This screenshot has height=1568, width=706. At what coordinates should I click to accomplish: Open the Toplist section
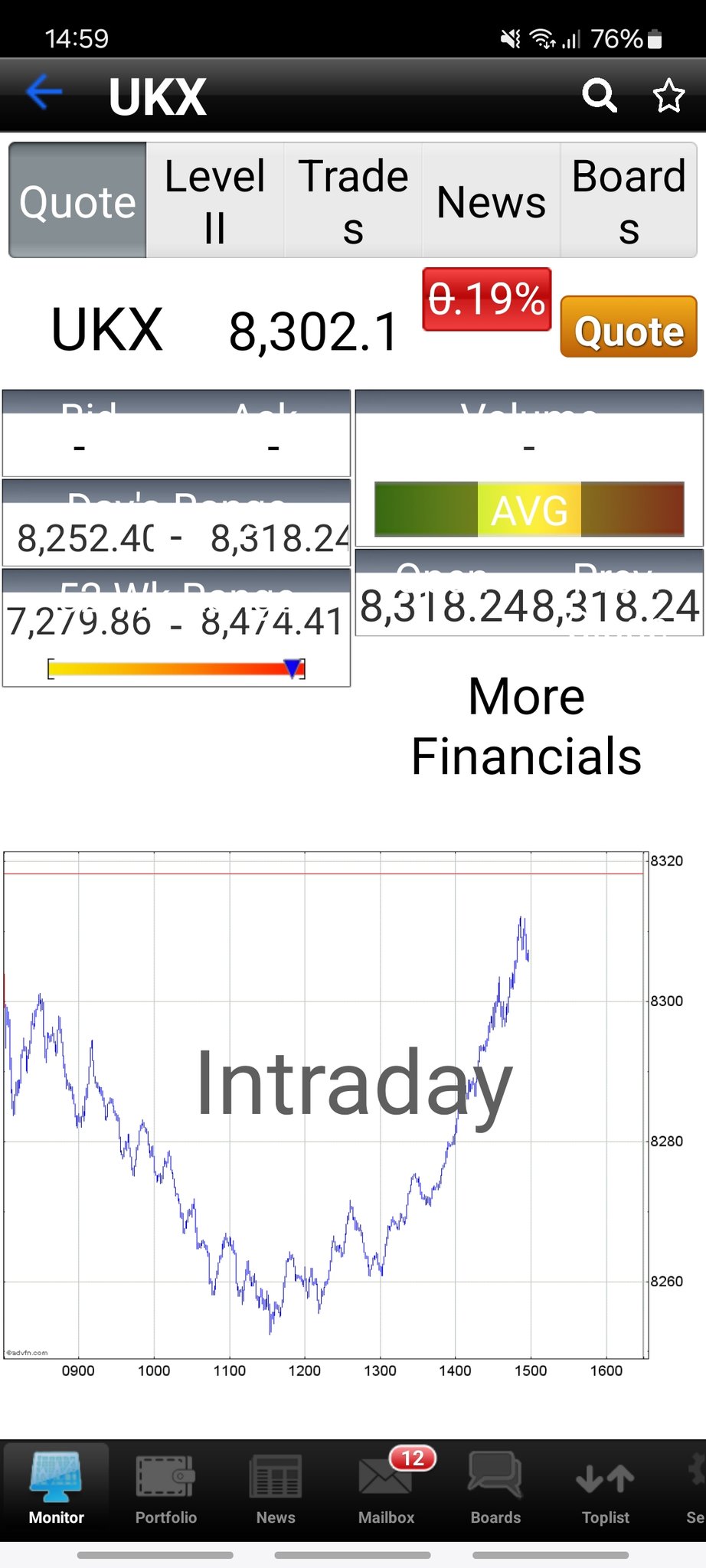(605, 1489)
